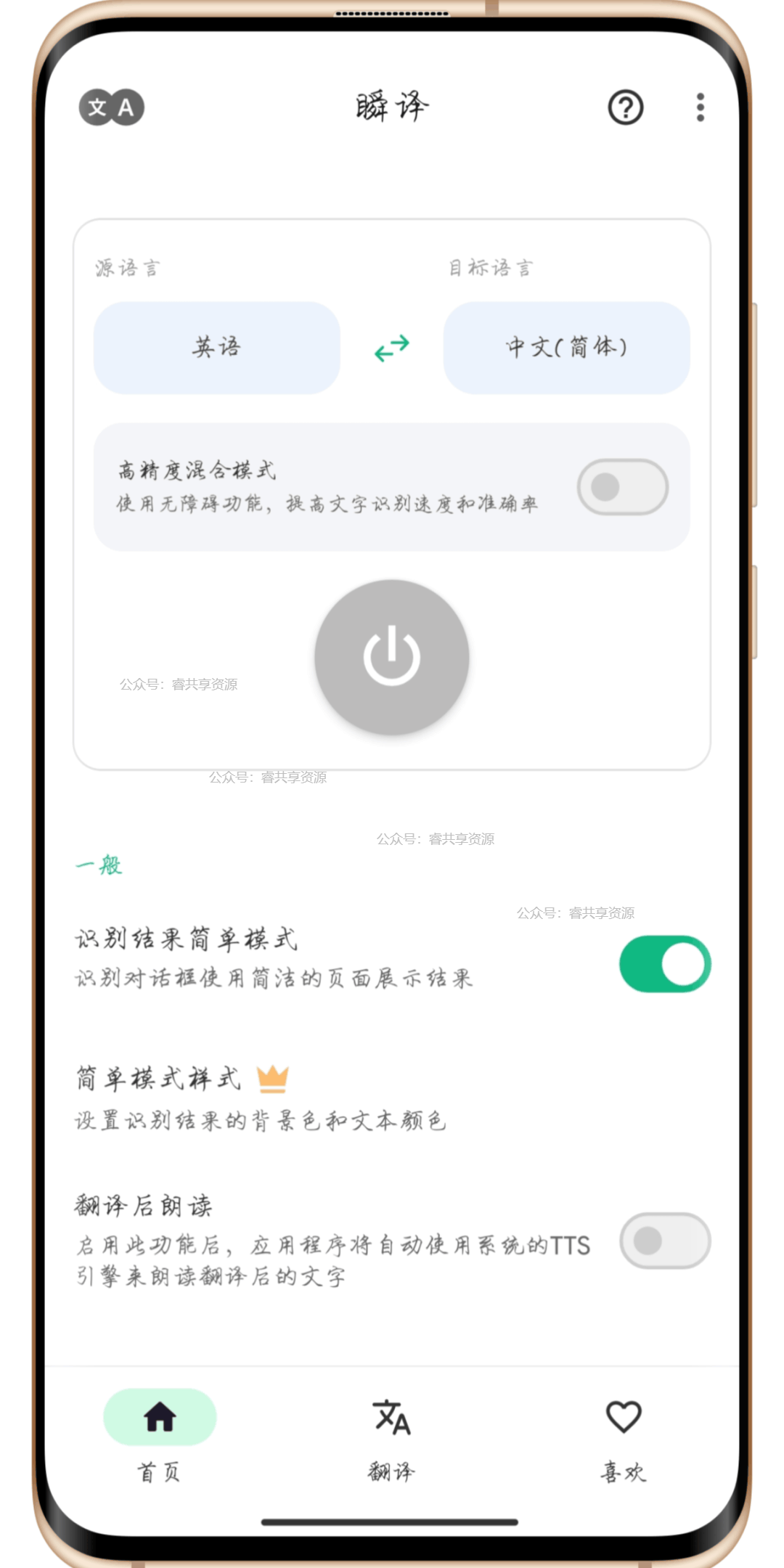
Task: Open the help question mark icon
Action: (625, 107)
